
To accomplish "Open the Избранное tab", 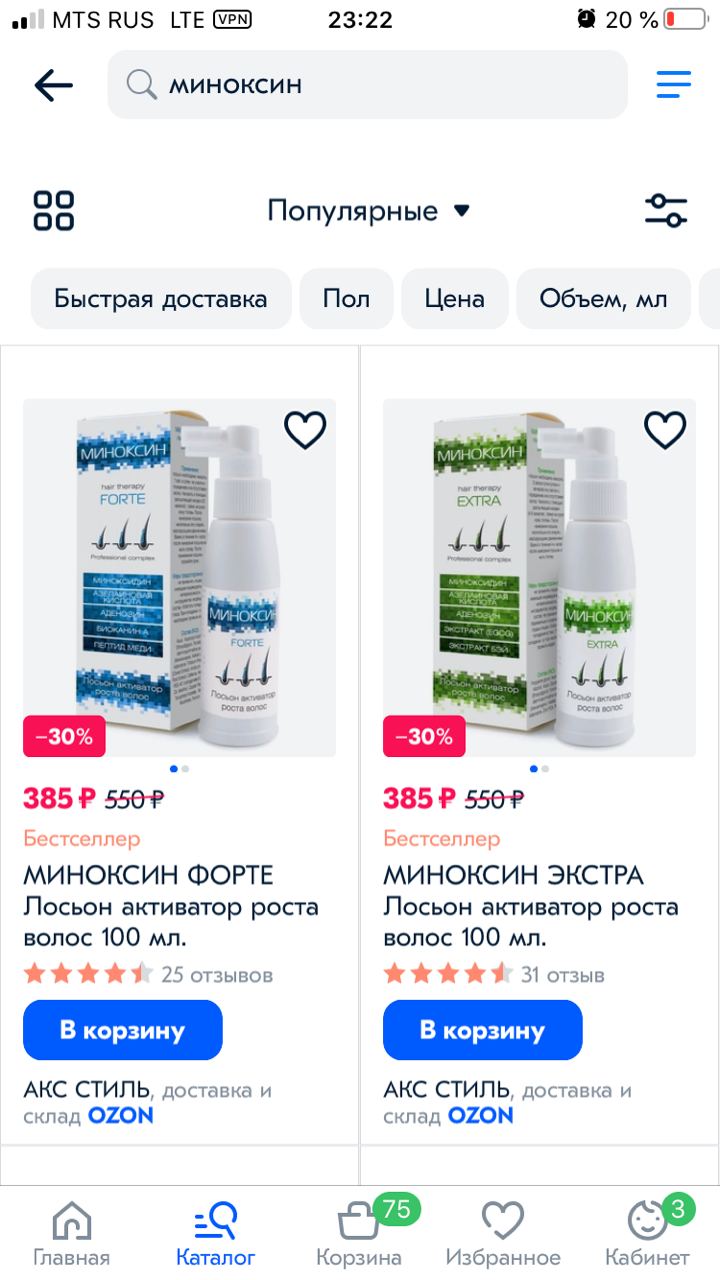I will pos(503,1235).
